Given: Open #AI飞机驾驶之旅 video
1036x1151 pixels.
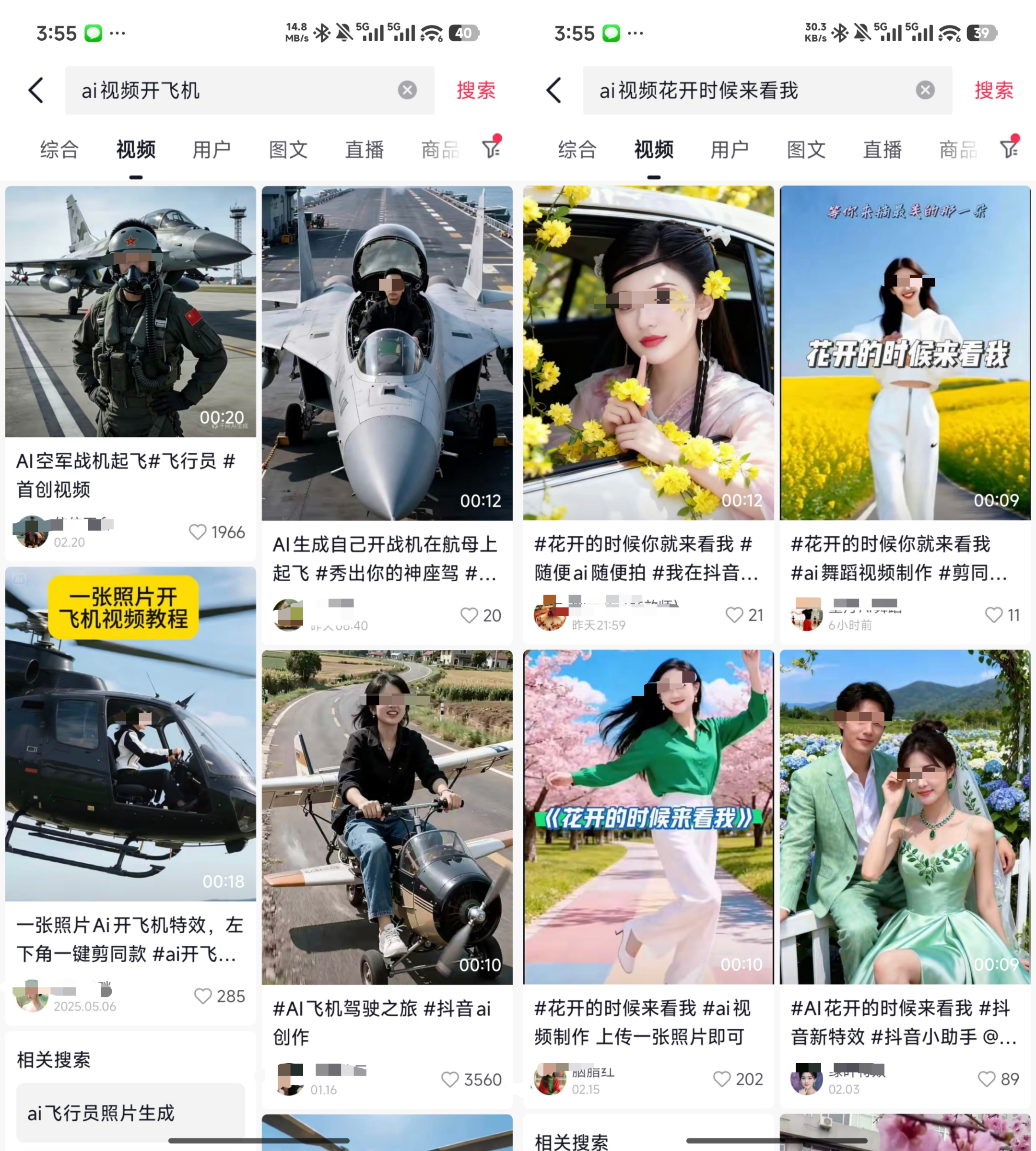Looking at the screenshot, I should point(387,817).
